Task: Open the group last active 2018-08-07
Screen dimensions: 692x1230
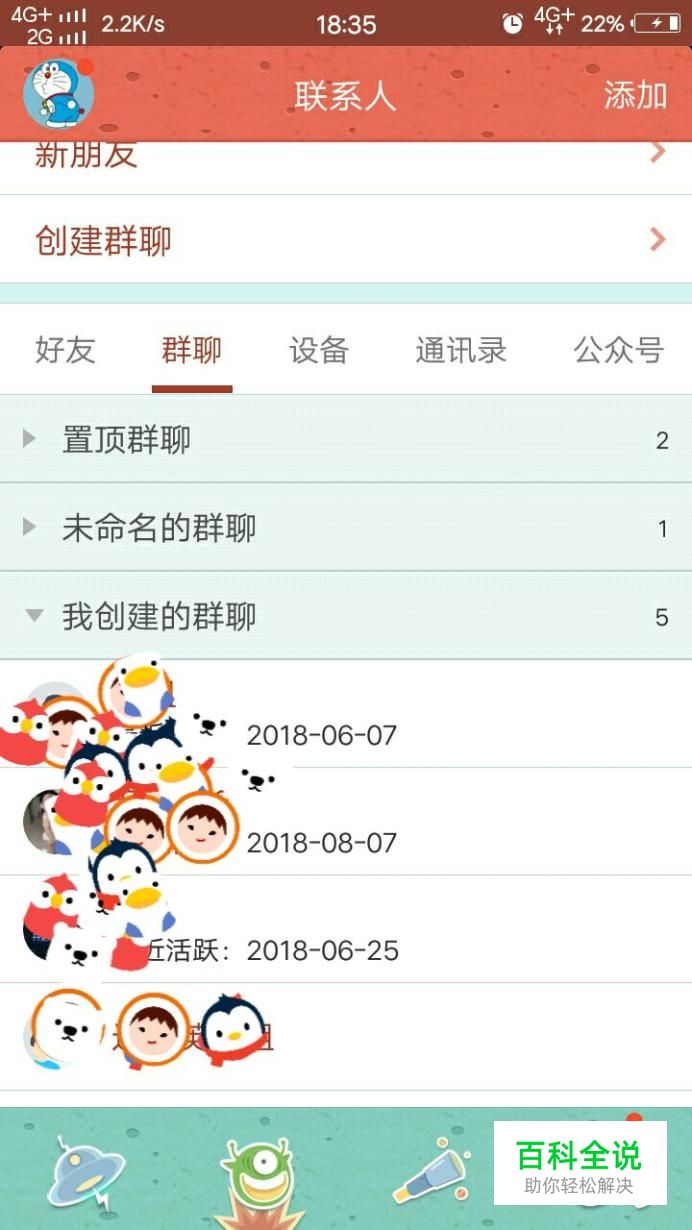Action: (x=400, y=822)
